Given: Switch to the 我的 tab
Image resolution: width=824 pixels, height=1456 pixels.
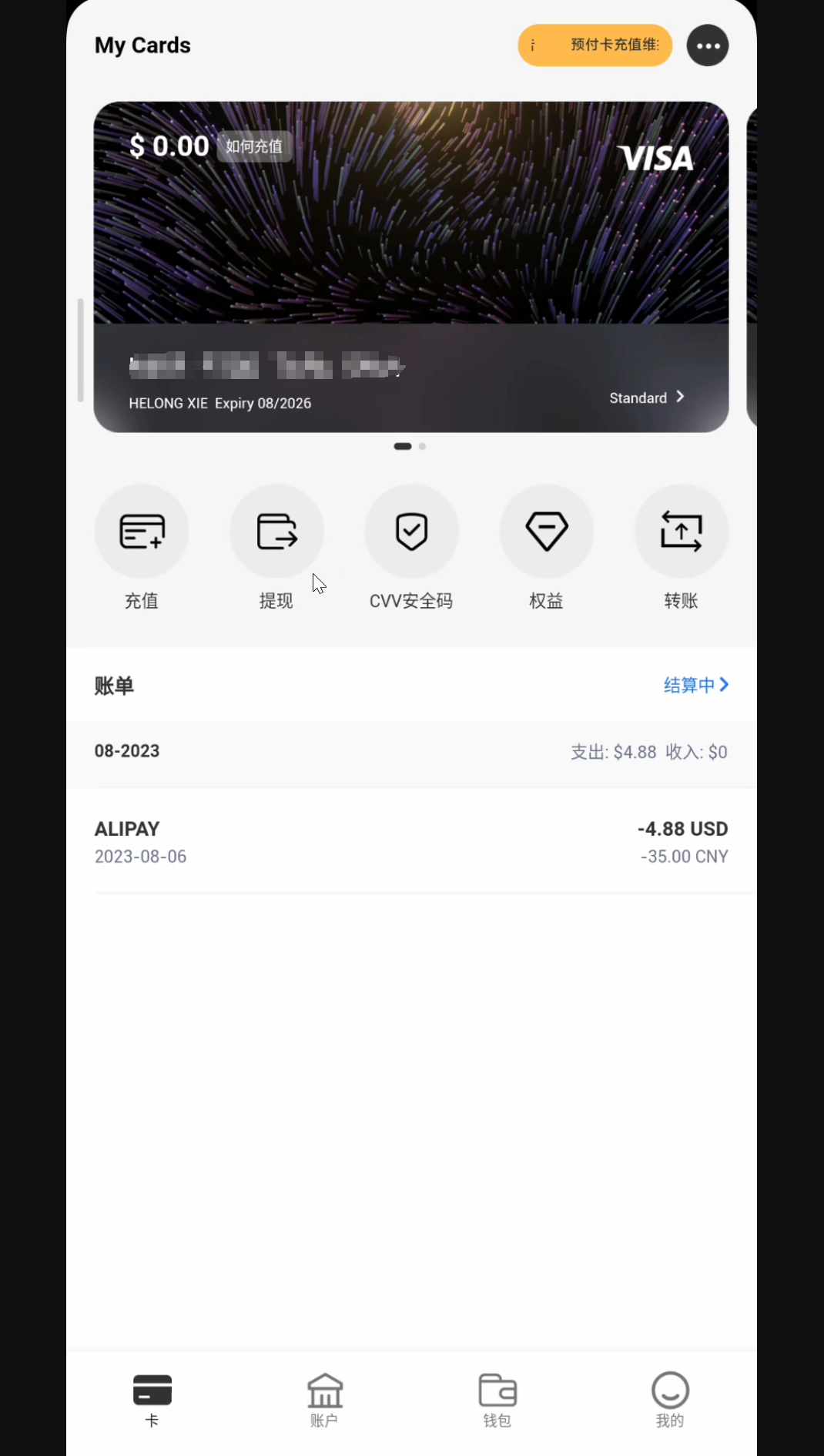Looking at the screenshot, I should click(x=669, y=1398).
